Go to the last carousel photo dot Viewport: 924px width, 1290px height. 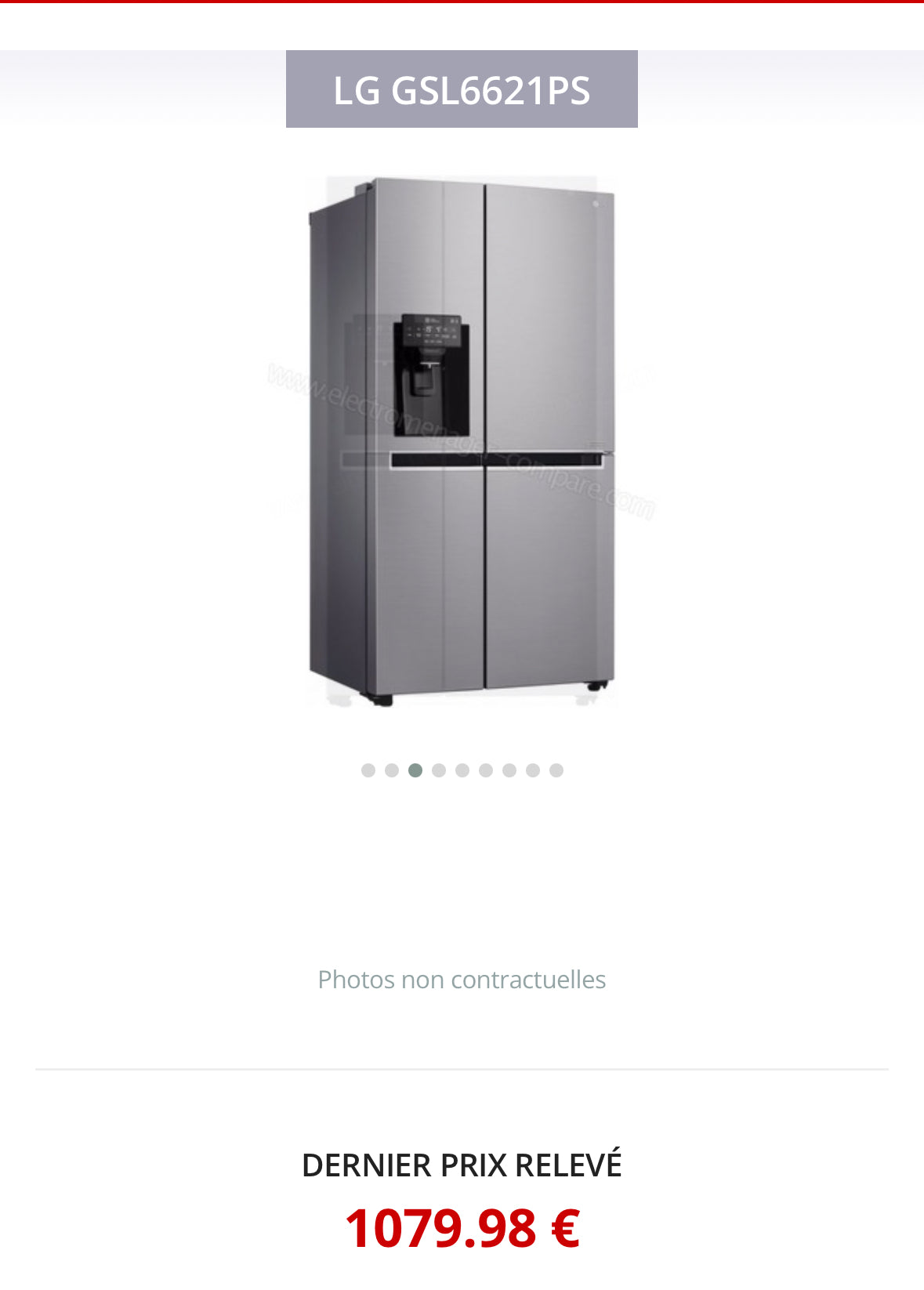(556, 770)
